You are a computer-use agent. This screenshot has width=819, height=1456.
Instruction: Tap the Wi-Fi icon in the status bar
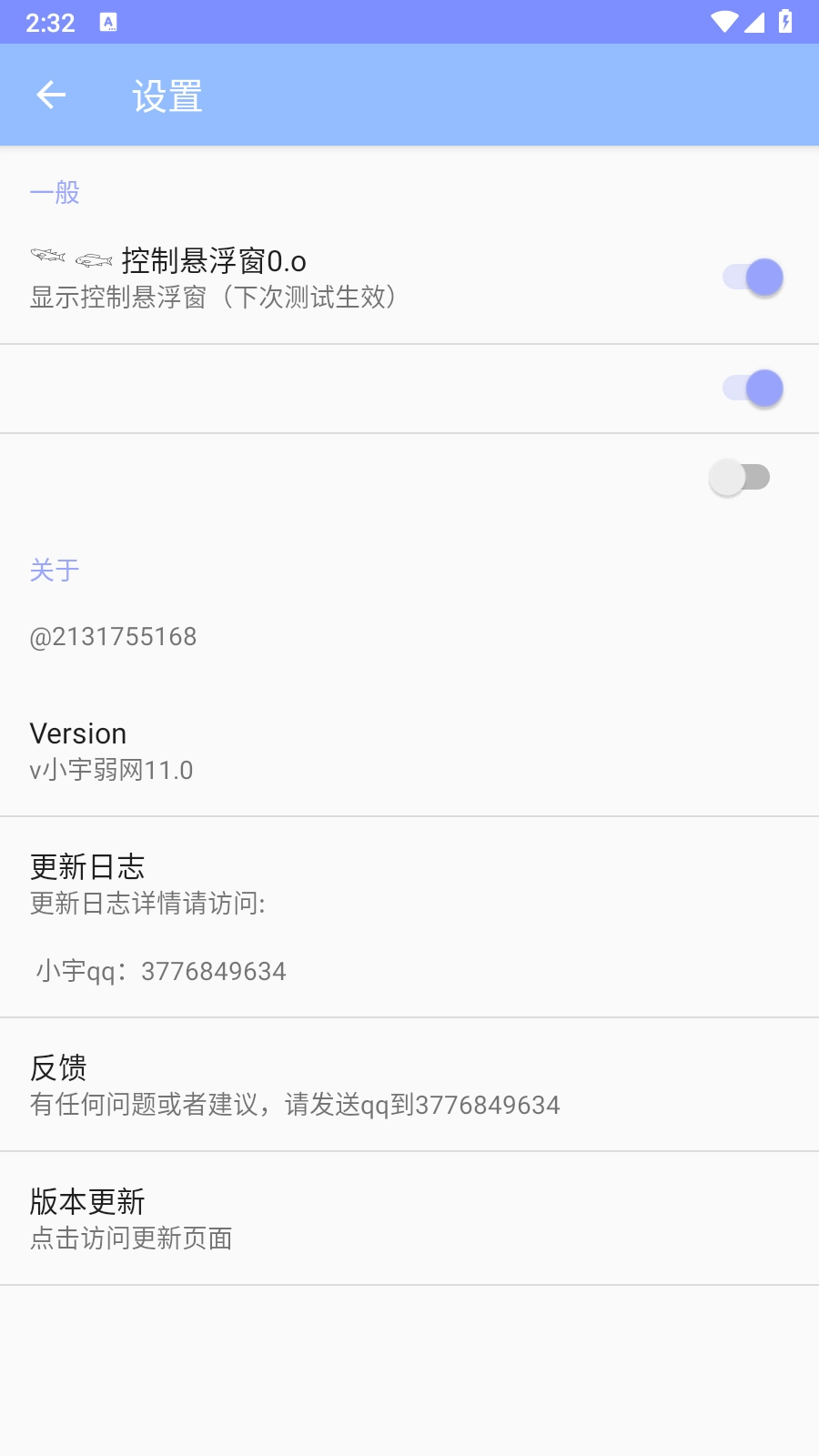723,23
